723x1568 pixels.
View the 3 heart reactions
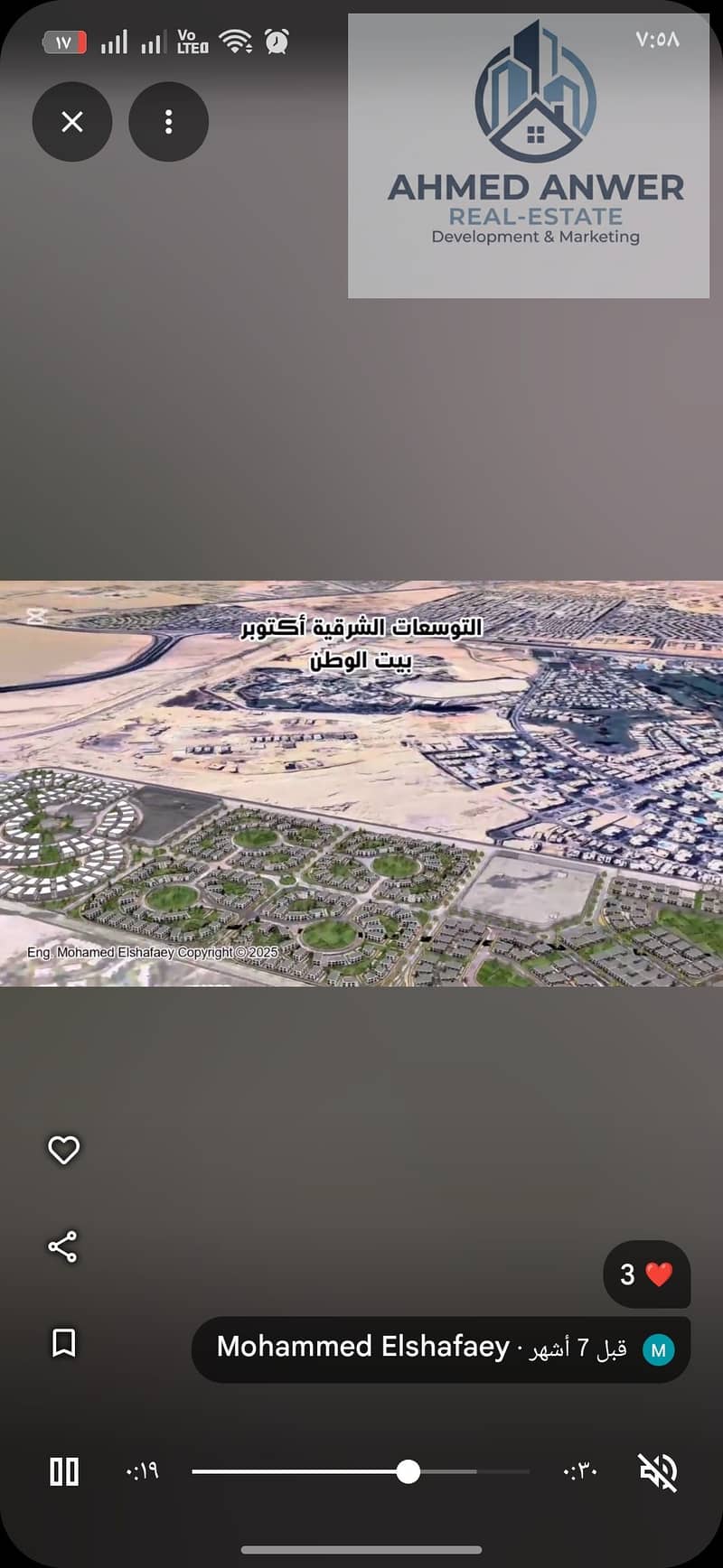coord(646,1274)
